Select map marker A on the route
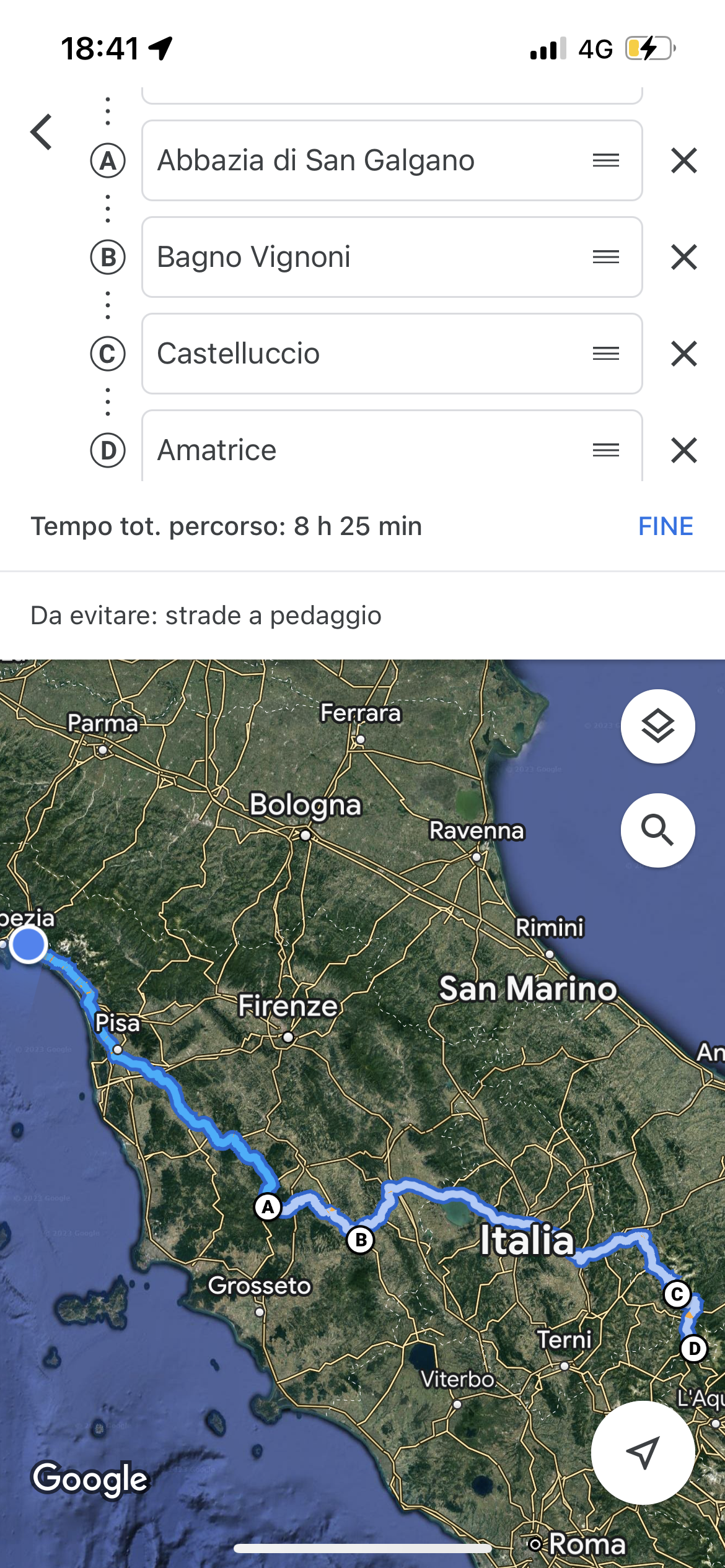725x1568 pixels. (x=268, y=1207)
